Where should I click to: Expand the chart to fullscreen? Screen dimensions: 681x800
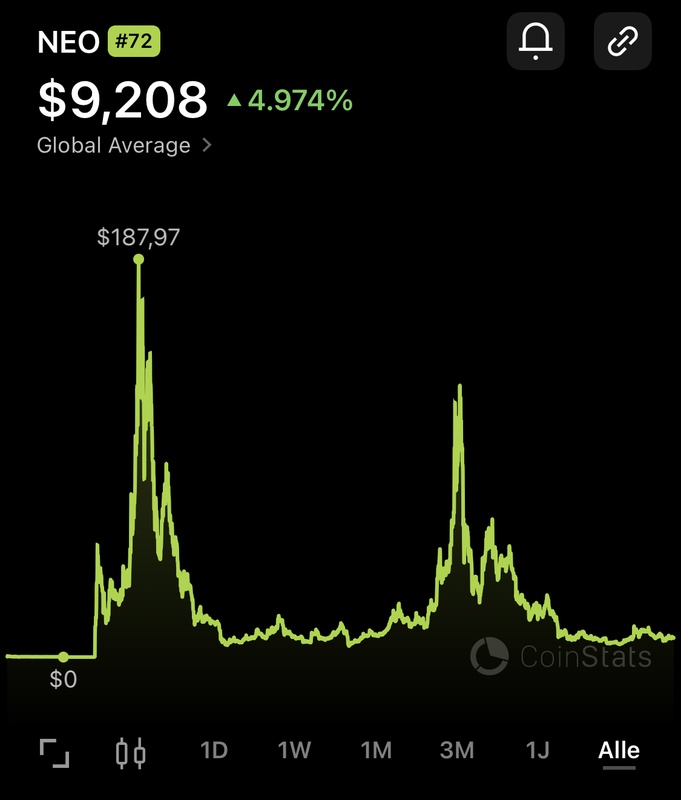point(54,752)
